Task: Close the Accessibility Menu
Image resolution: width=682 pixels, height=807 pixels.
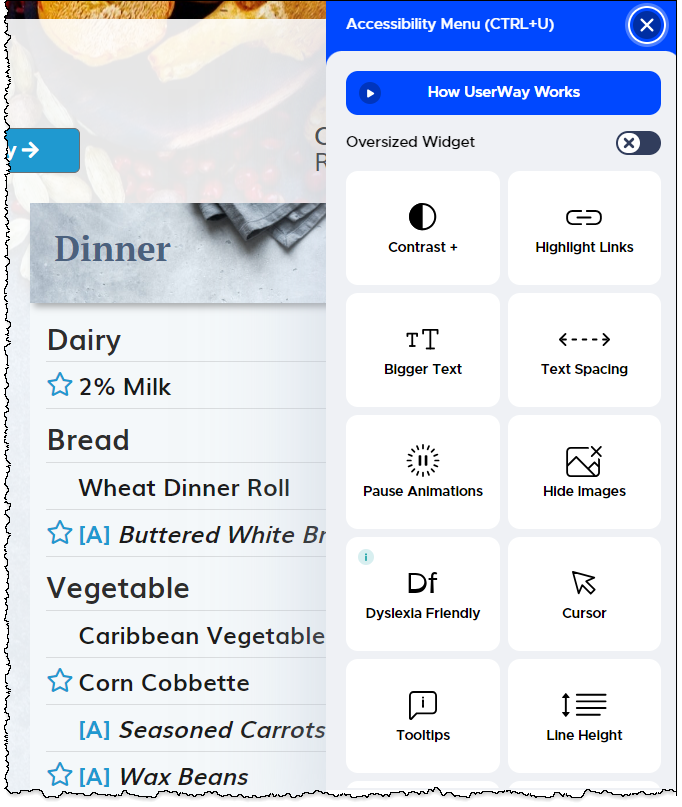Action: tap(646, 25)
